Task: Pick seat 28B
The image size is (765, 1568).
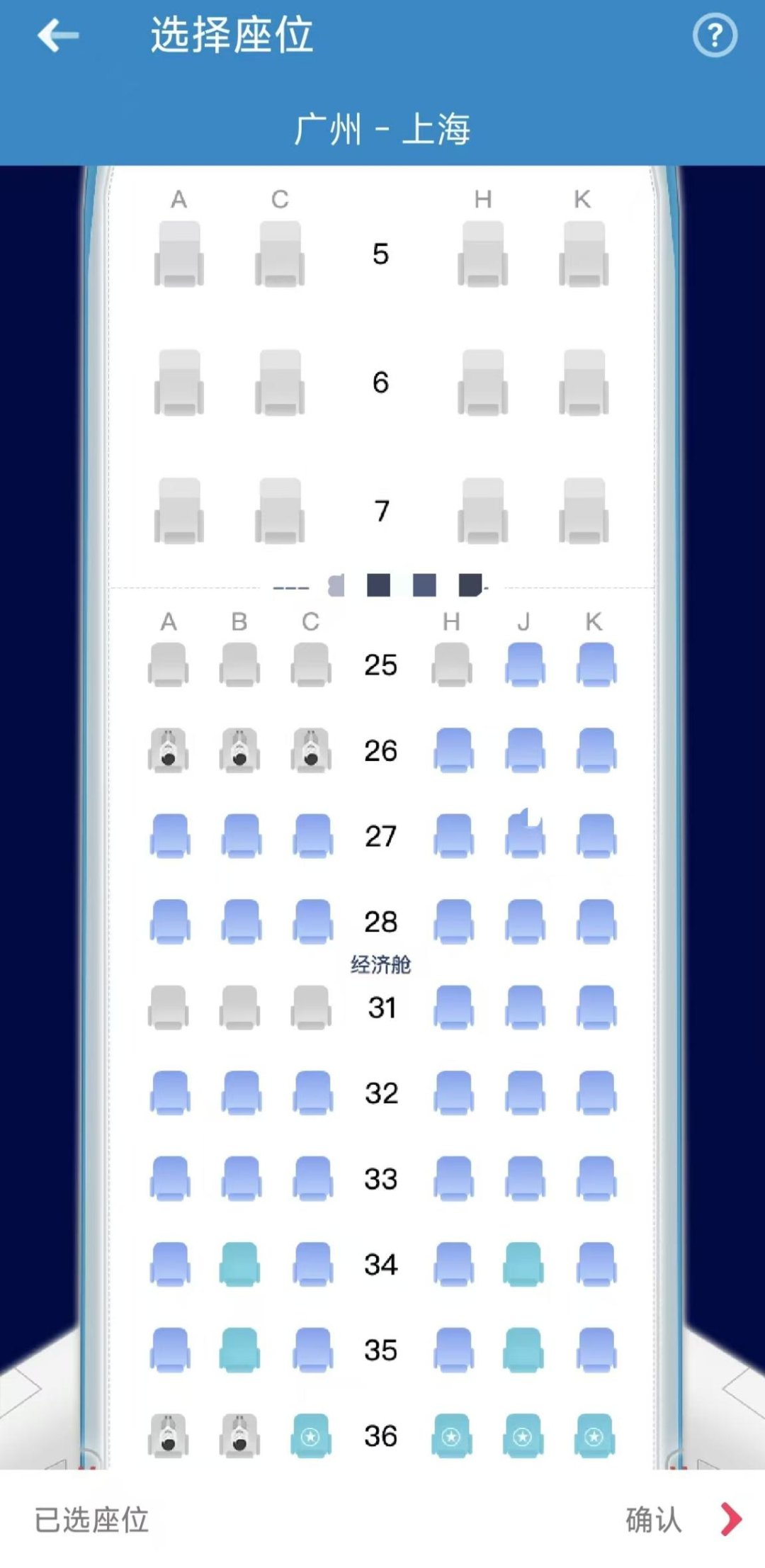Action: tap(240, 921)
